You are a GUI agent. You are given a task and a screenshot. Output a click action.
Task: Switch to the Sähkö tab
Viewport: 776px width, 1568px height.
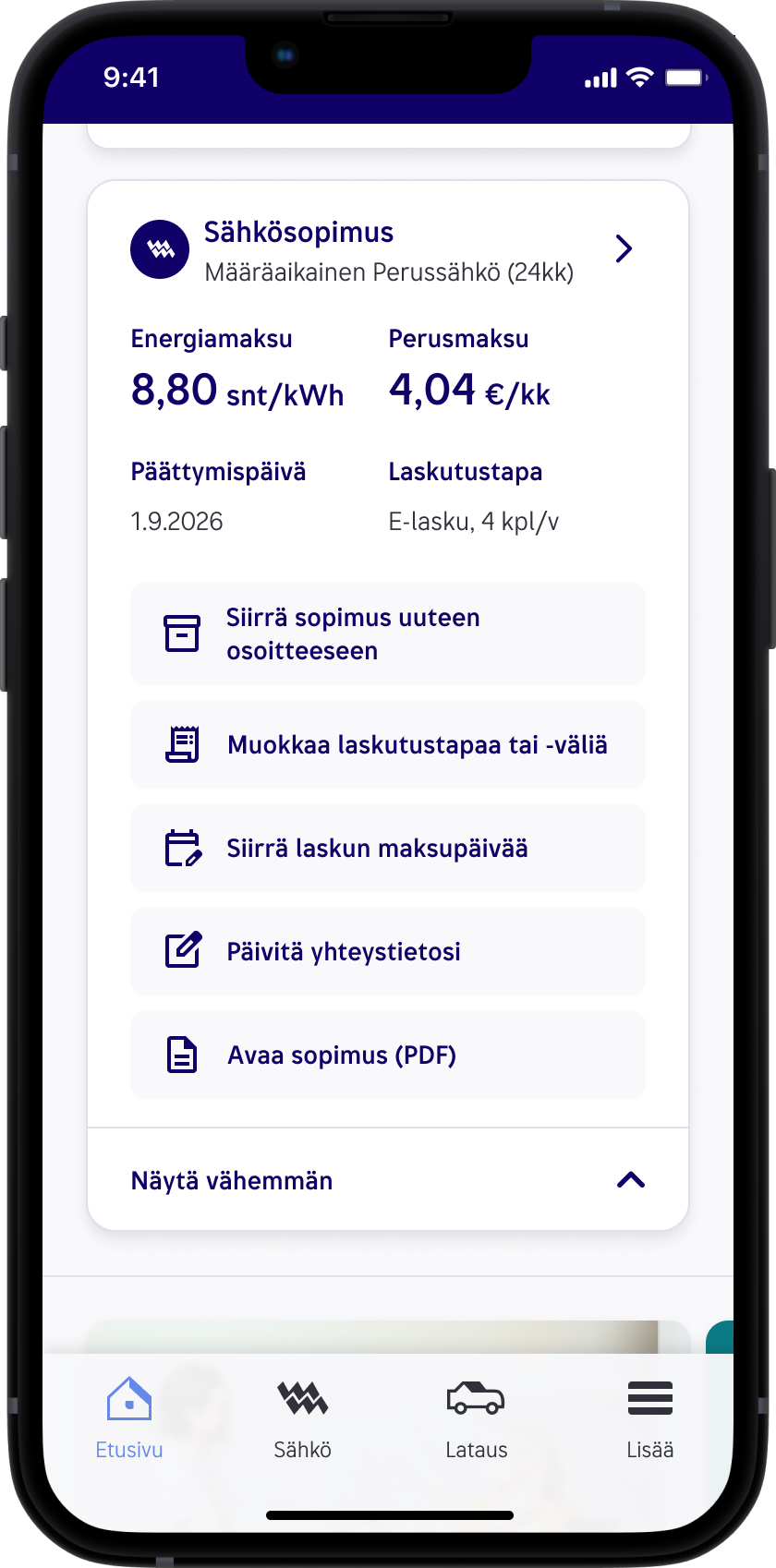(x=302, y=1419)
